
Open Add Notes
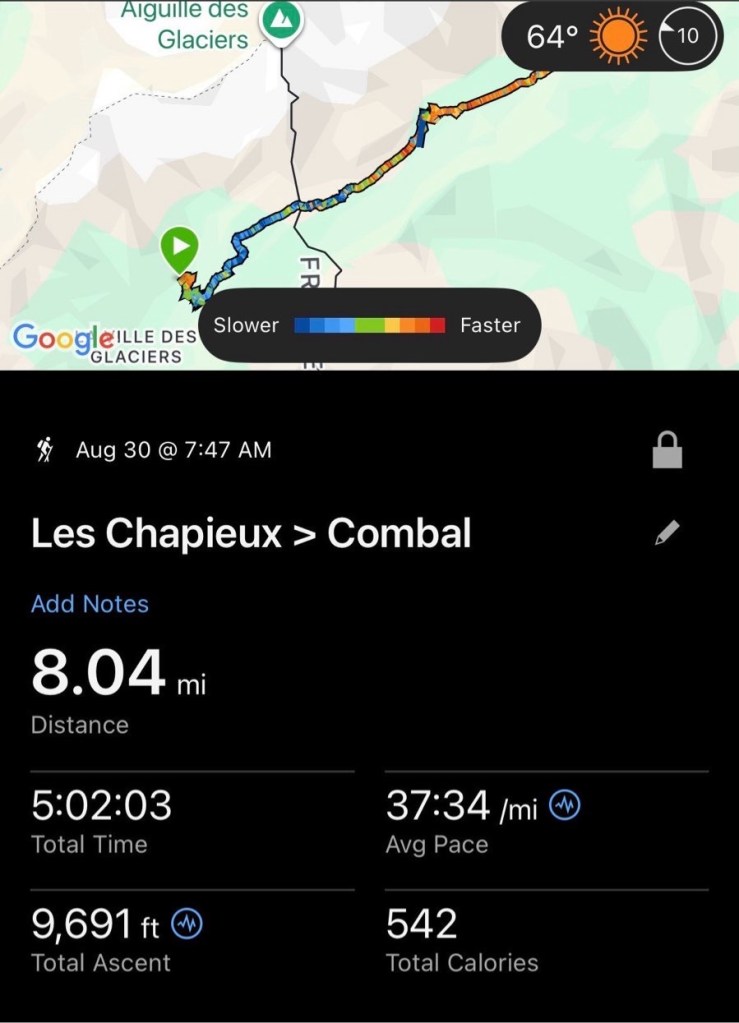tap(90, 604)
